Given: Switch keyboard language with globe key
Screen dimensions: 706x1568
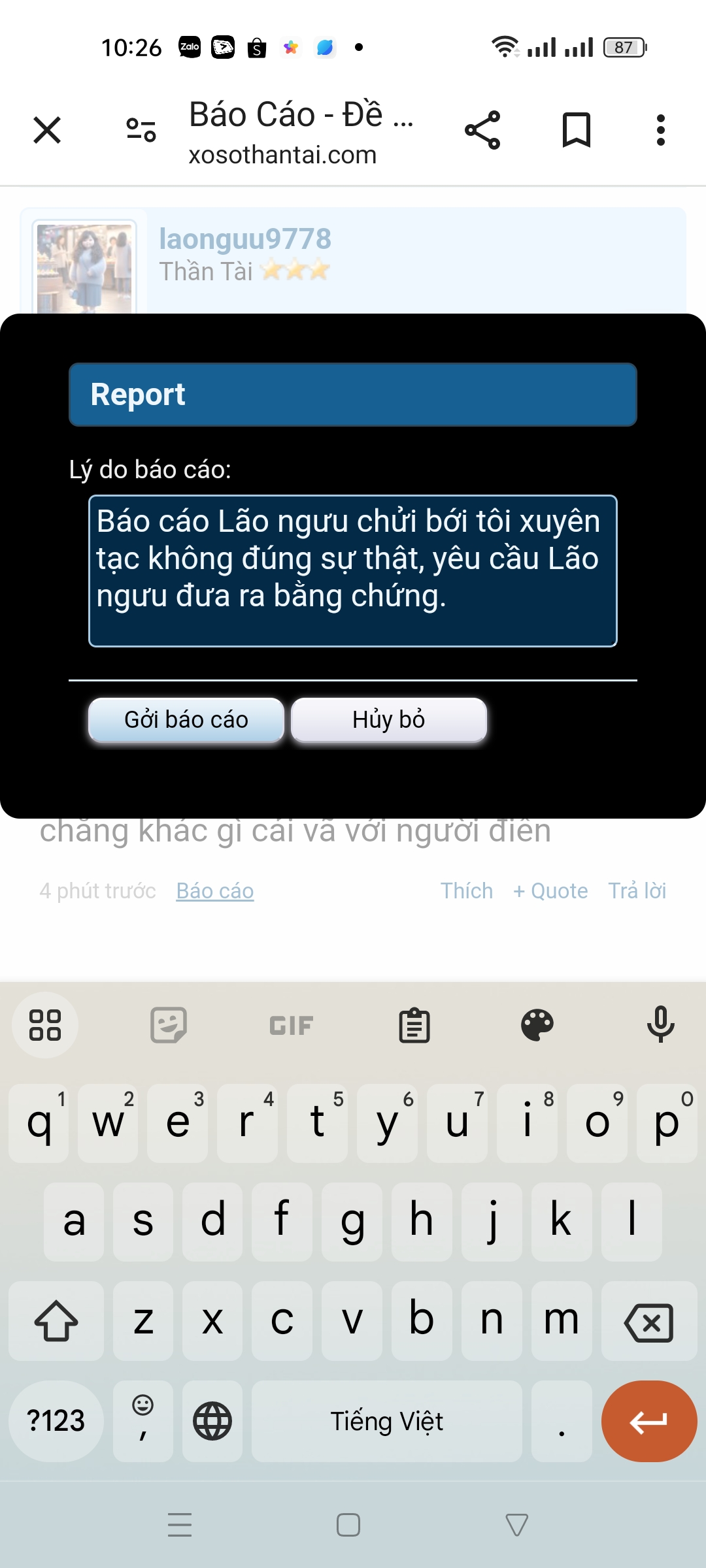Looking at the screenshot, I should coord(212,1421).
